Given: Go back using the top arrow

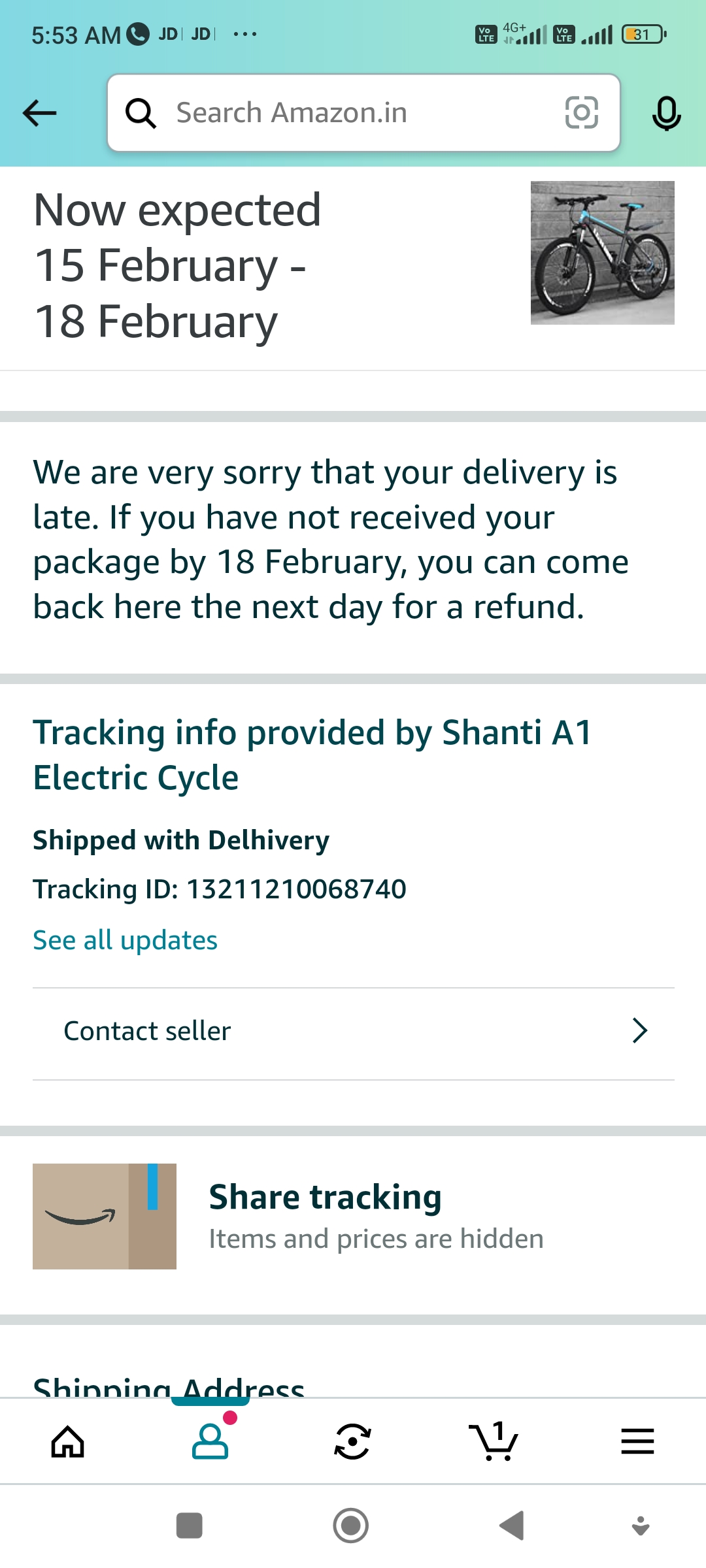Looking at the screenshot, I should point(39,113).
